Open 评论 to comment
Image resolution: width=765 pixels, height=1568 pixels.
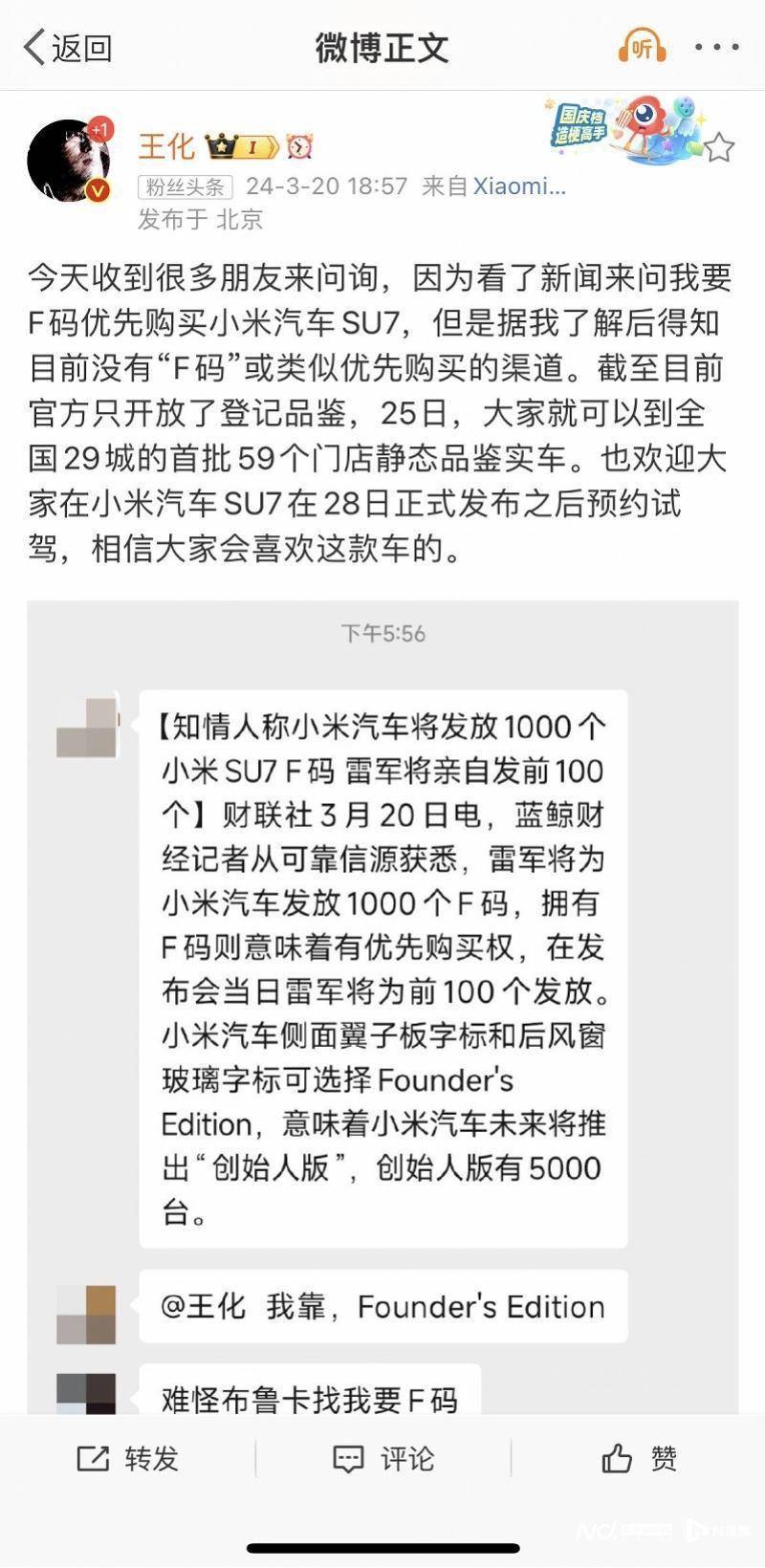tap(382, 1458)
